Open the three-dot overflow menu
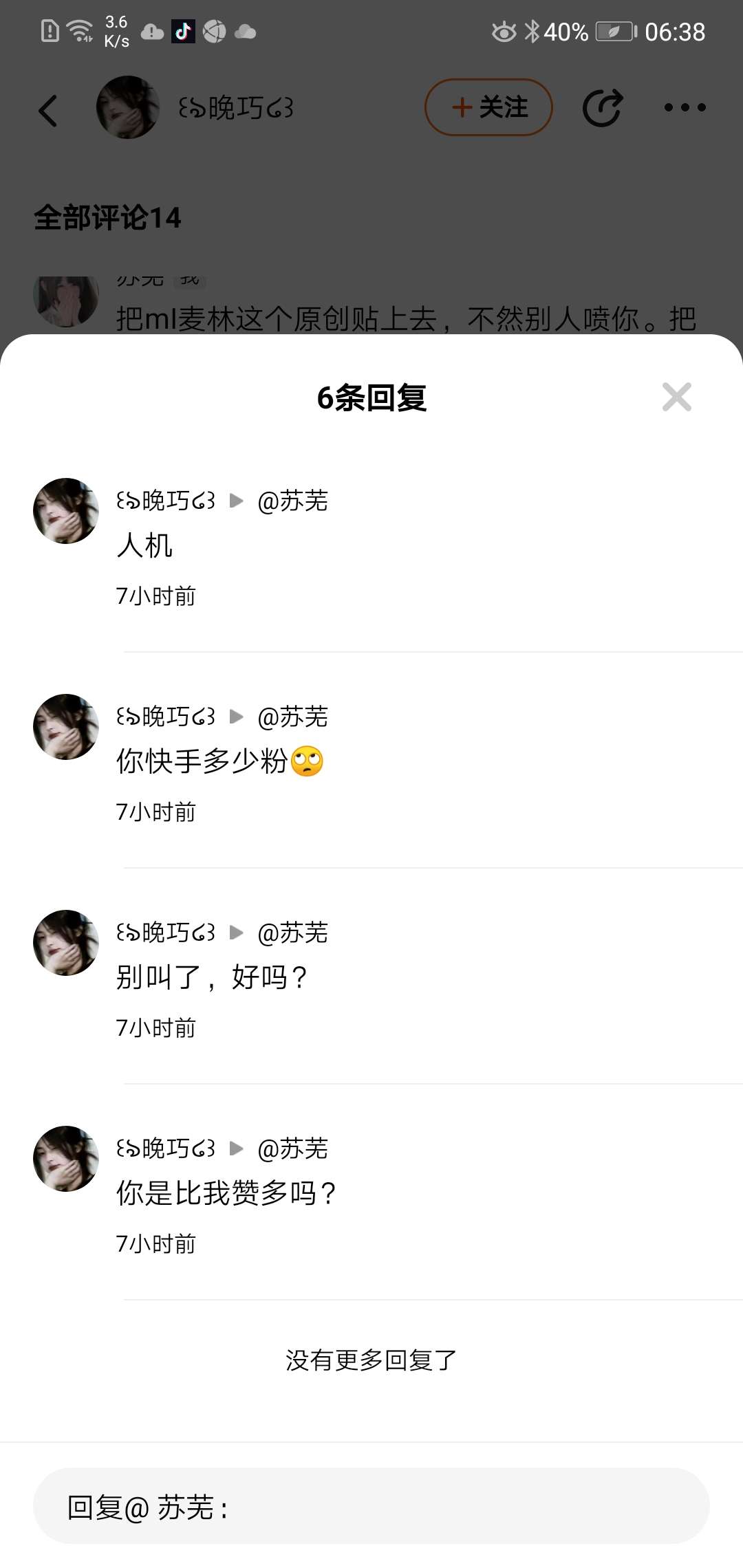 (x=685, y=107)
